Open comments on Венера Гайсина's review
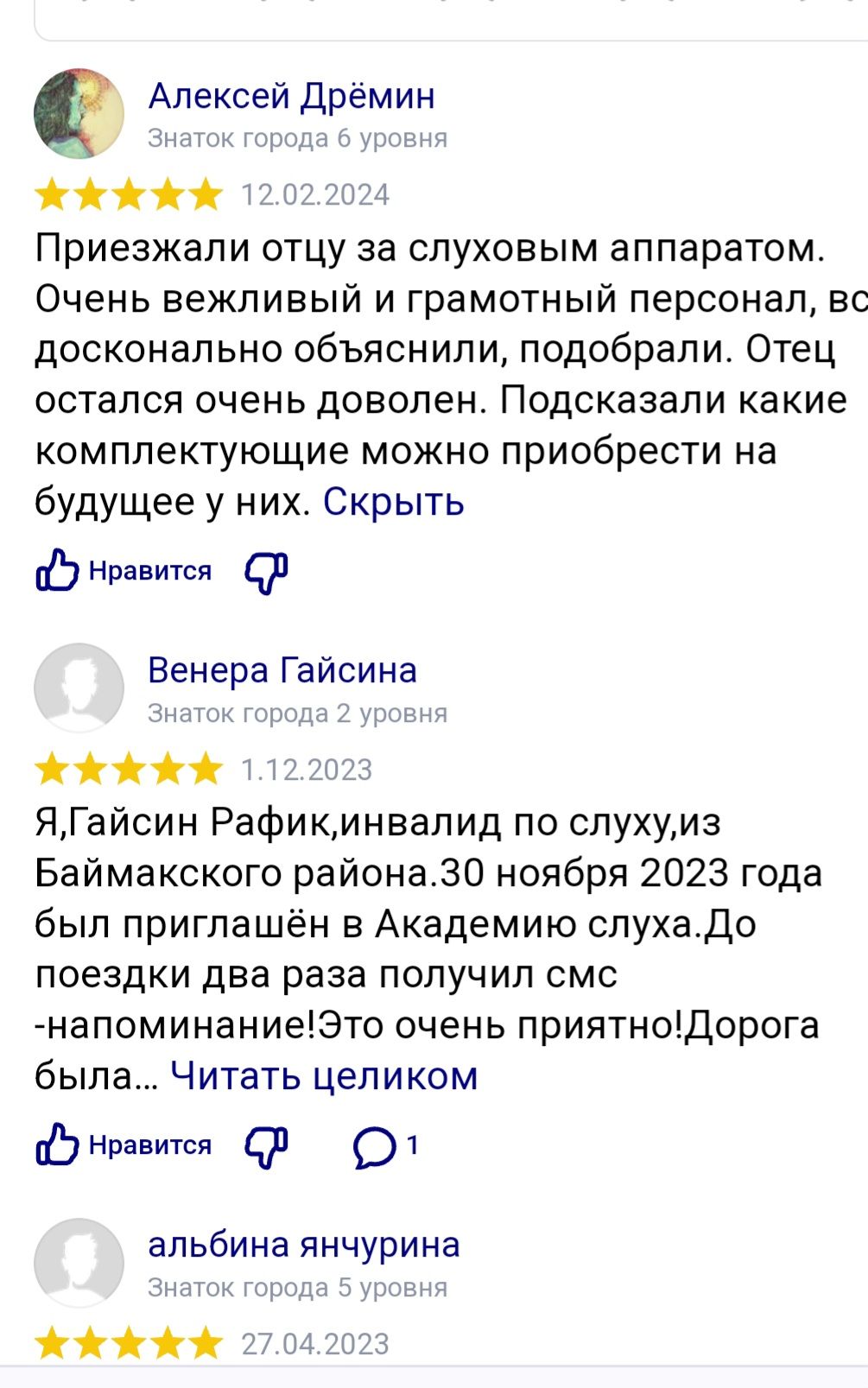Image resolution: width=868 pixels, height=1388 pixels. pyautogui.click(x=385, y=1146)
